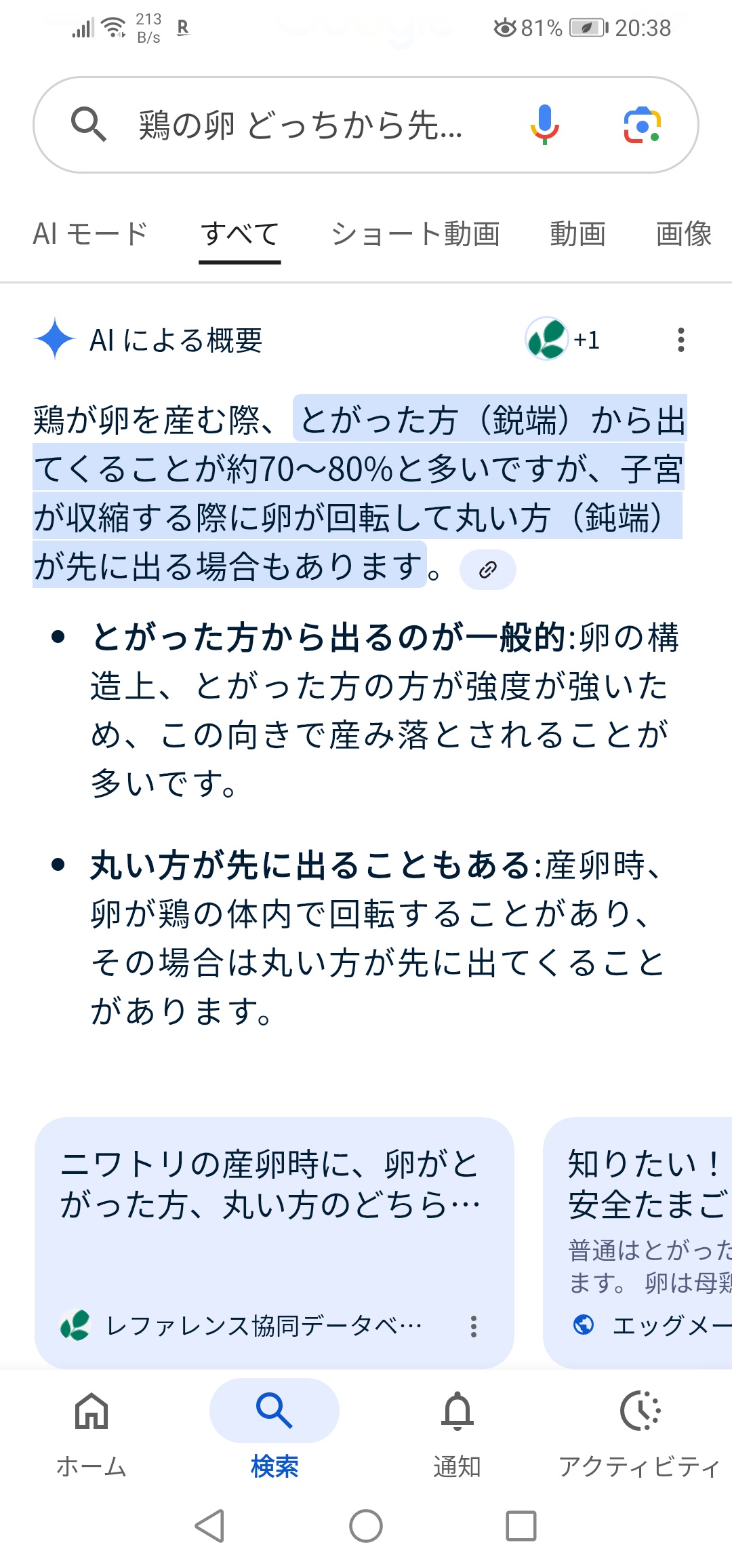Tap the link icon after the highlighted summary

(x=488, y=570)
